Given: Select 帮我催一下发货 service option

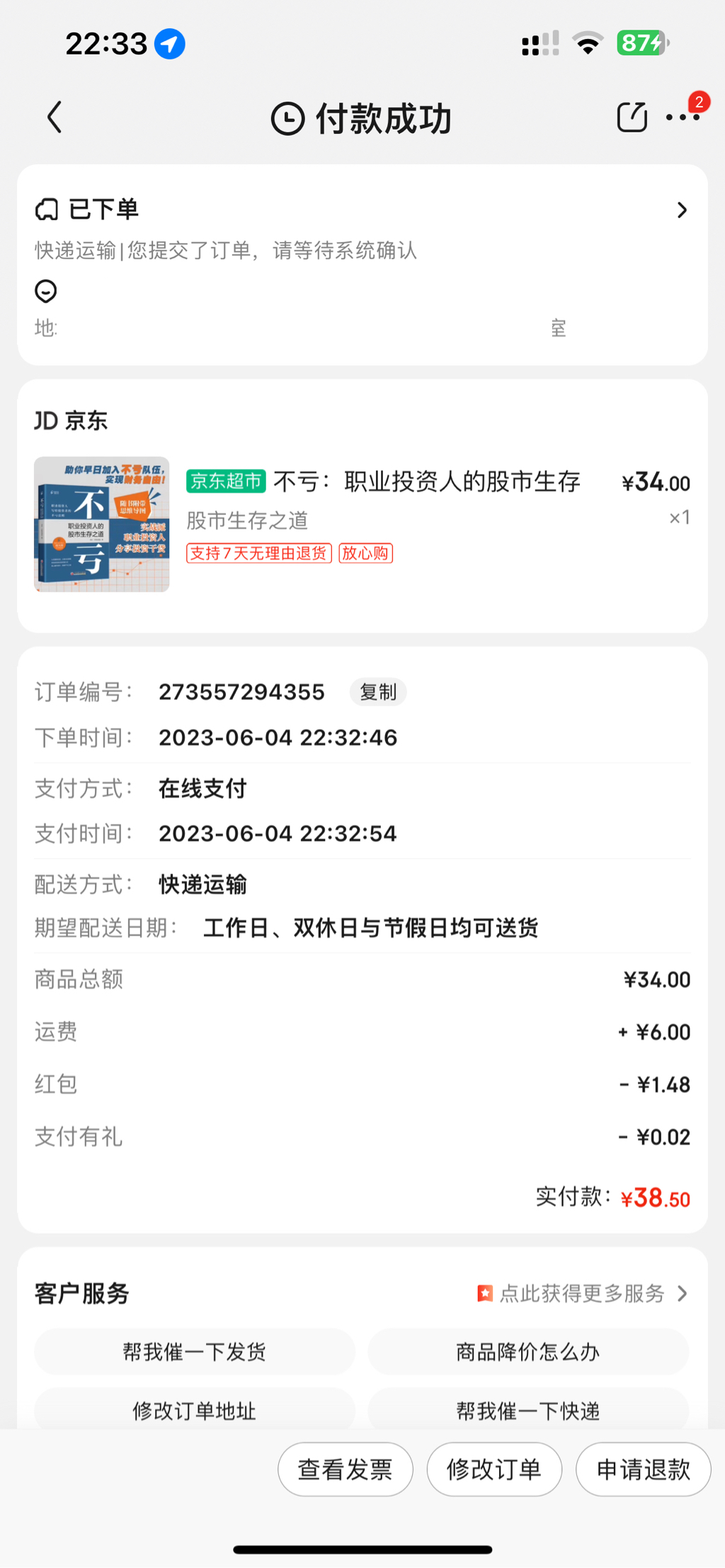Looking at the screenshot, I should 195,1352.
